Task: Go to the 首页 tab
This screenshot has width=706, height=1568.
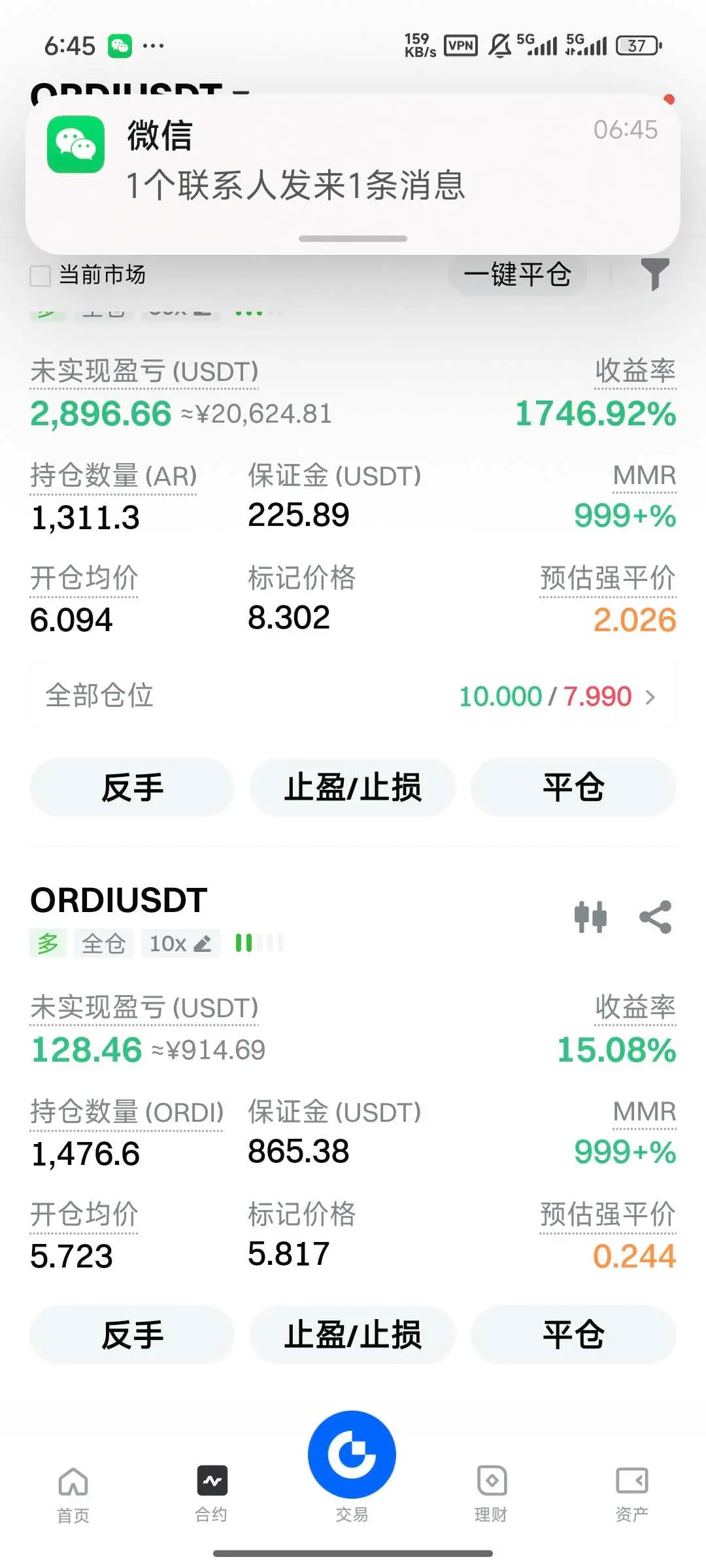Action: [73, 1493]
